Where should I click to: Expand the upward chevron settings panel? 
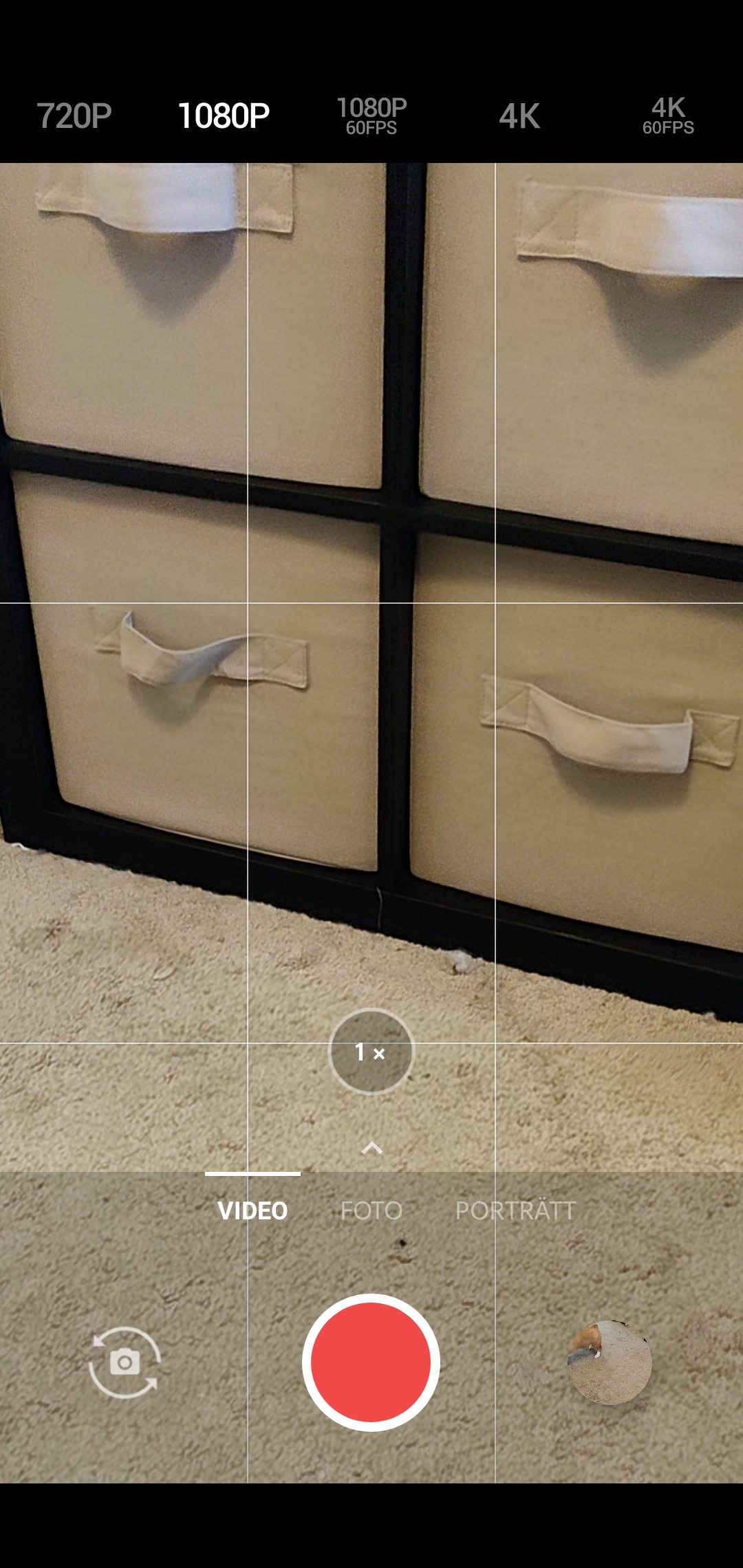(372, 1147)
